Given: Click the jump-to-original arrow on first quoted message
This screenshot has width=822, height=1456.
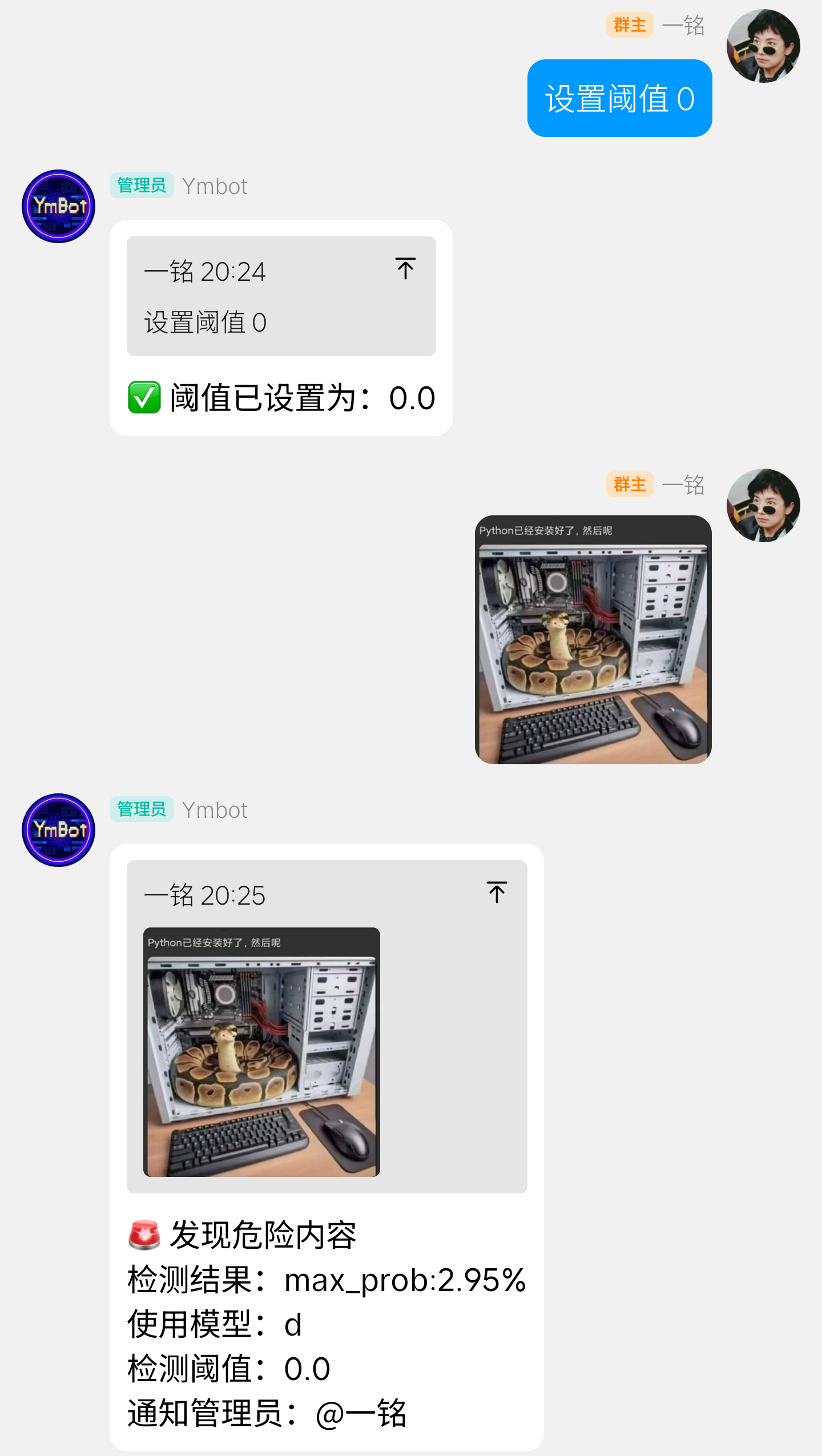Looking at the screenshot, I should point(405,268).
